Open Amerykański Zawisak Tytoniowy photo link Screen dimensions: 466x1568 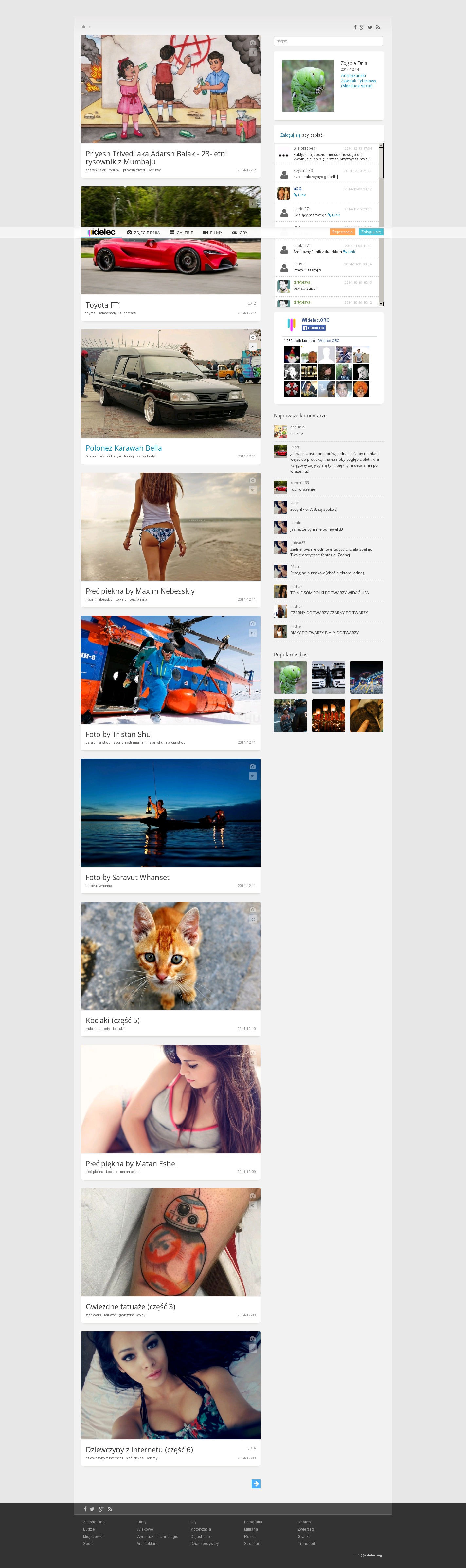tap(358, 81)
